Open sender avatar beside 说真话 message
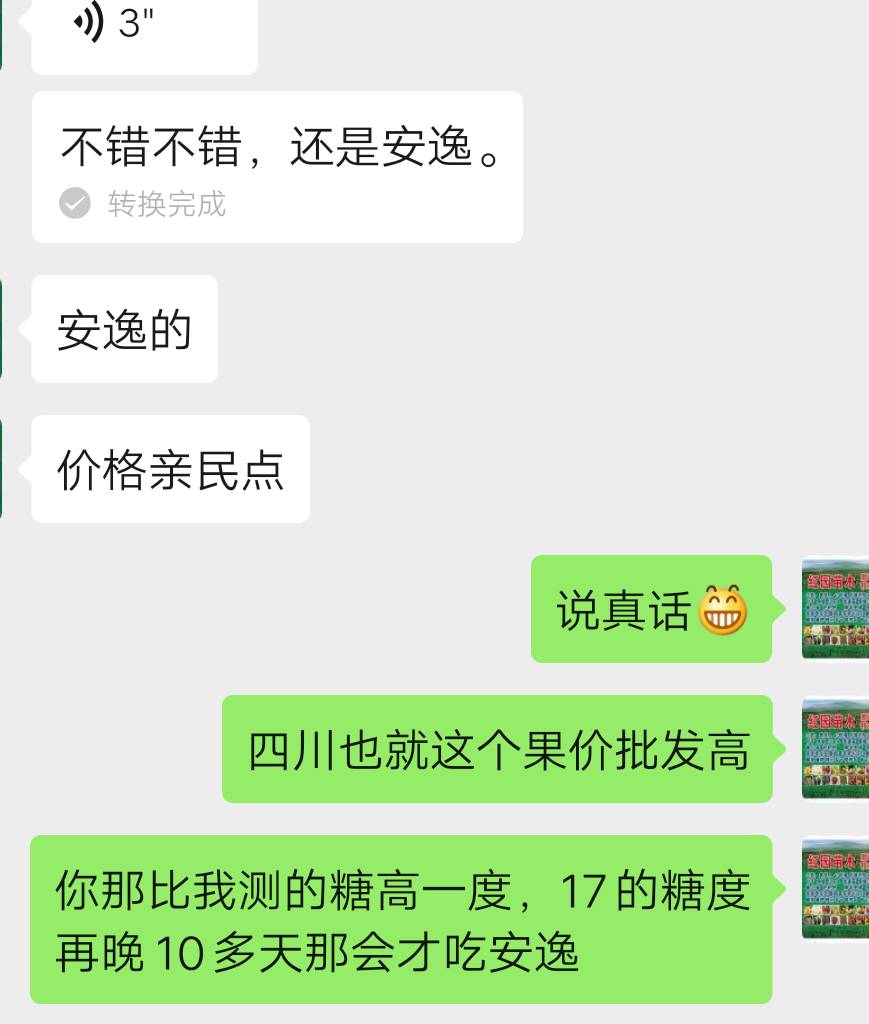869x1024 pixels. tap(834, 608)
